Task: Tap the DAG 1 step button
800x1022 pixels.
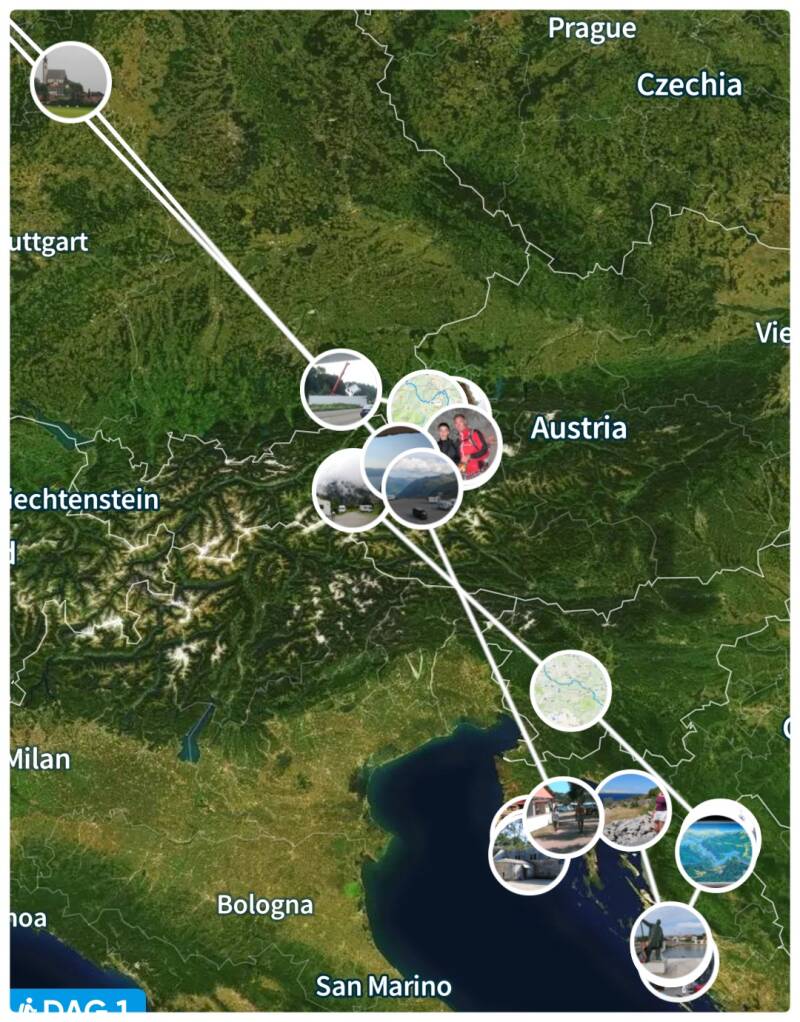Action: pyautogui.click(x=78, y=1006)
